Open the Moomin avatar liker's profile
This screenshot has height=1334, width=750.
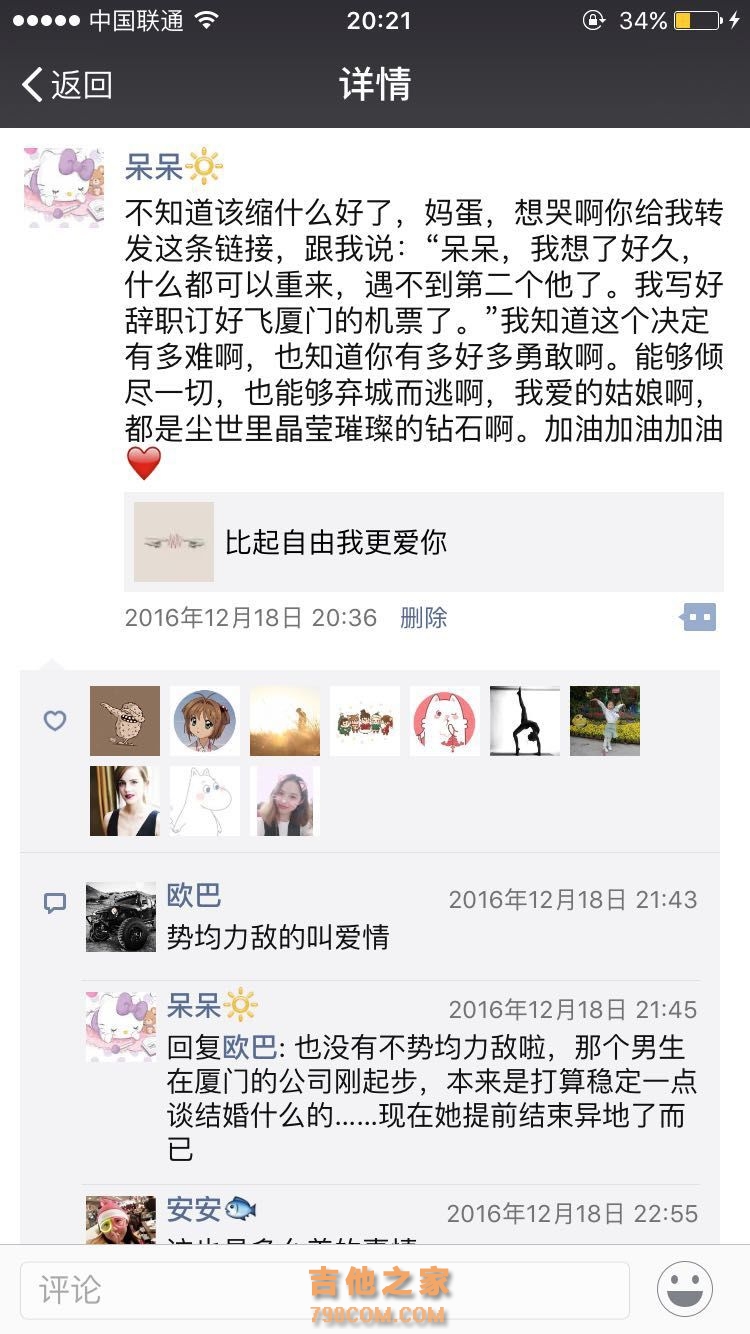tap(205, 800)
